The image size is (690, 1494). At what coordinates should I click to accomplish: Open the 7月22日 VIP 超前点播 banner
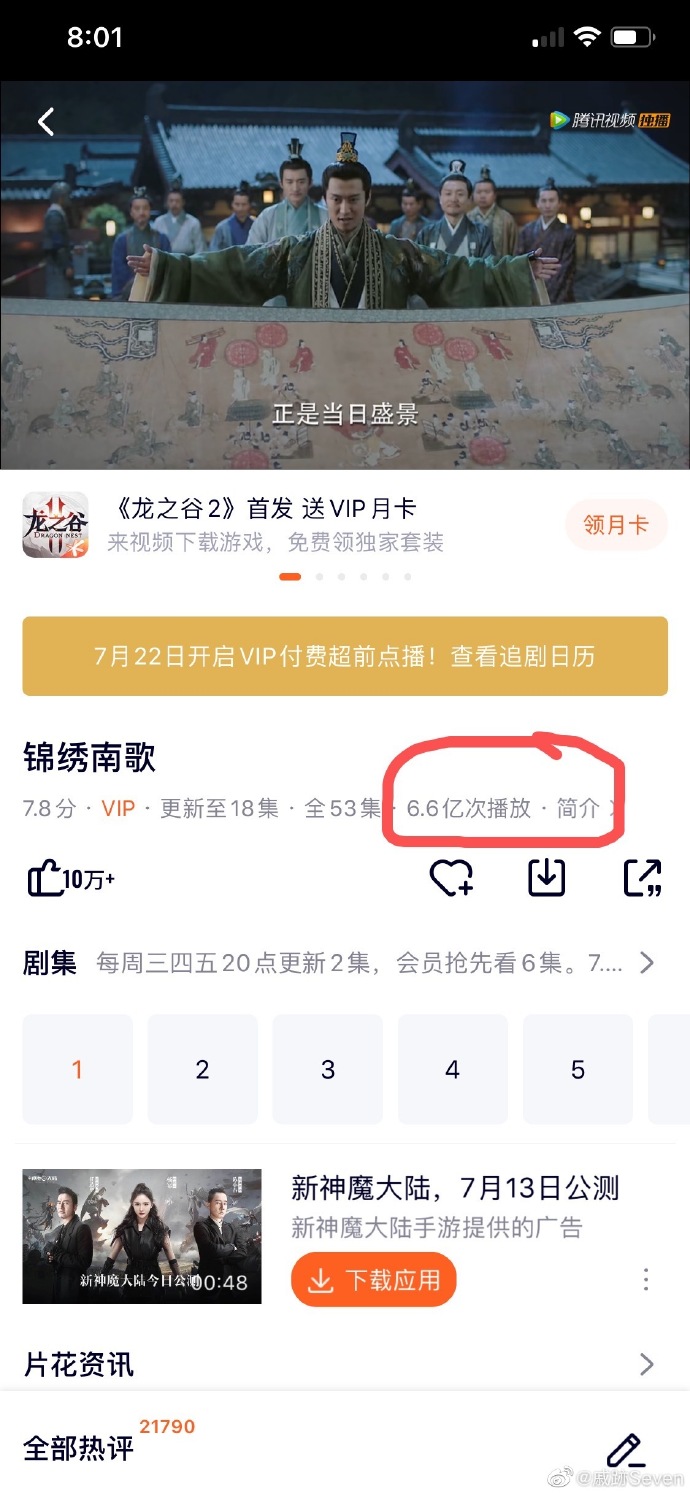(x=345, y=656)
